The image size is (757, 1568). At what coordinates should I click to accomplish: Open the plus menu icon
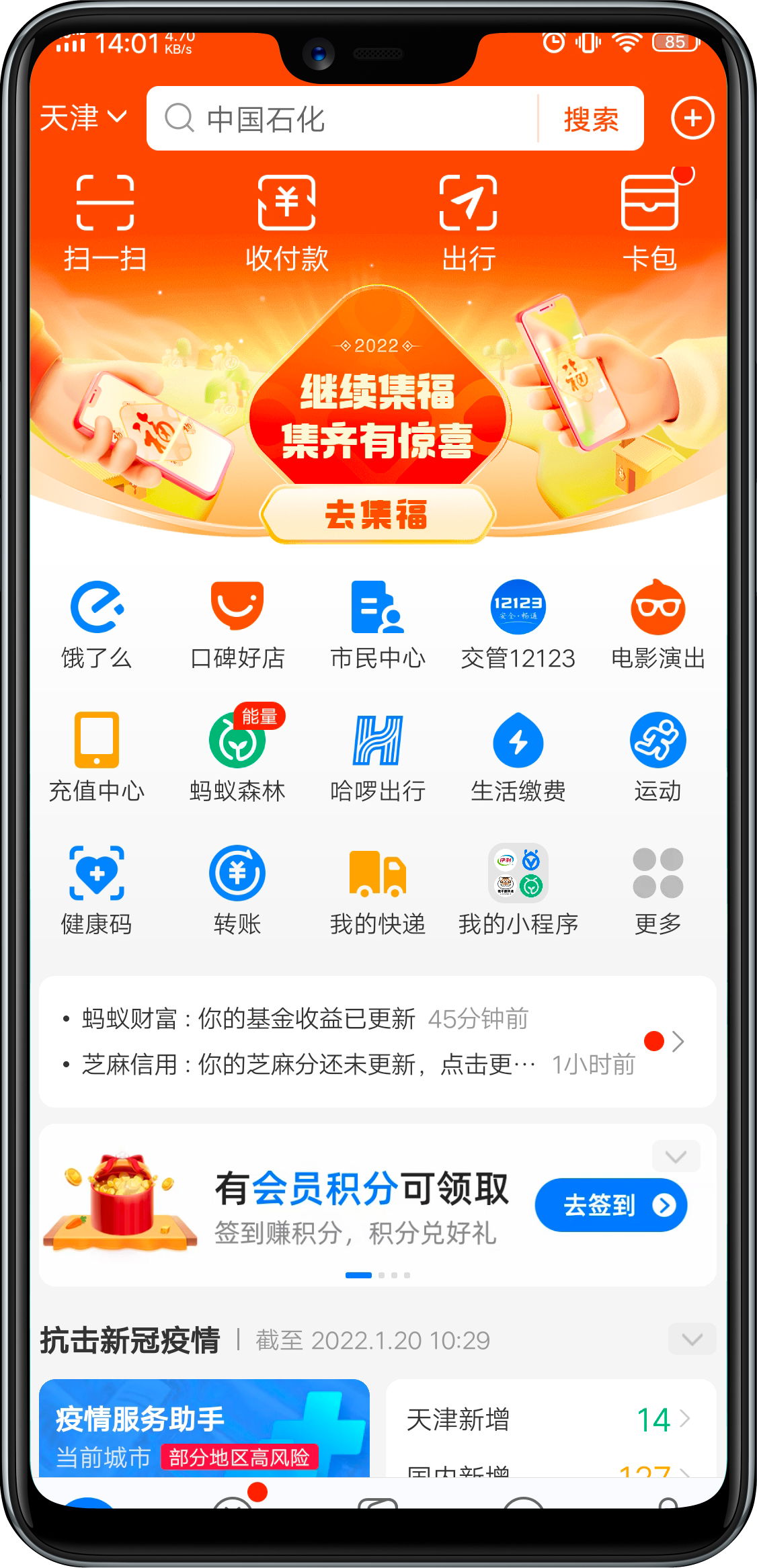coord(692,118)
